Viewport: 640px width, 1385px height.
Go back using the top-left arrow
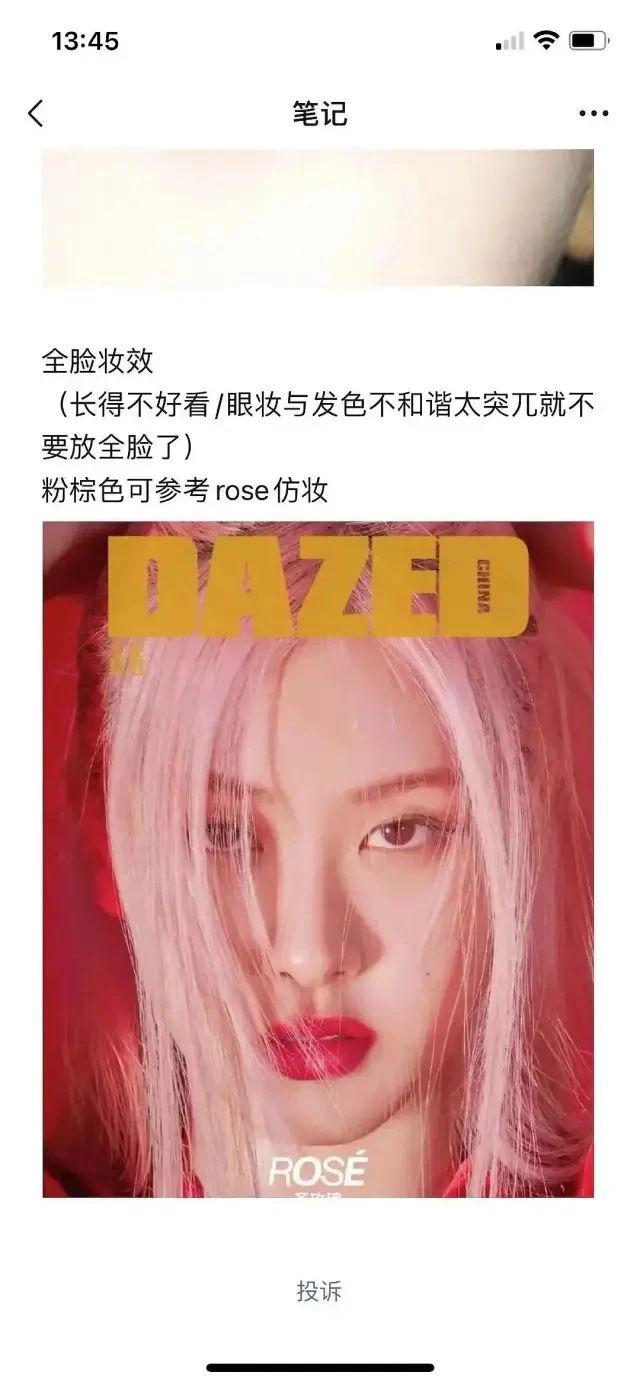(36, 113)
